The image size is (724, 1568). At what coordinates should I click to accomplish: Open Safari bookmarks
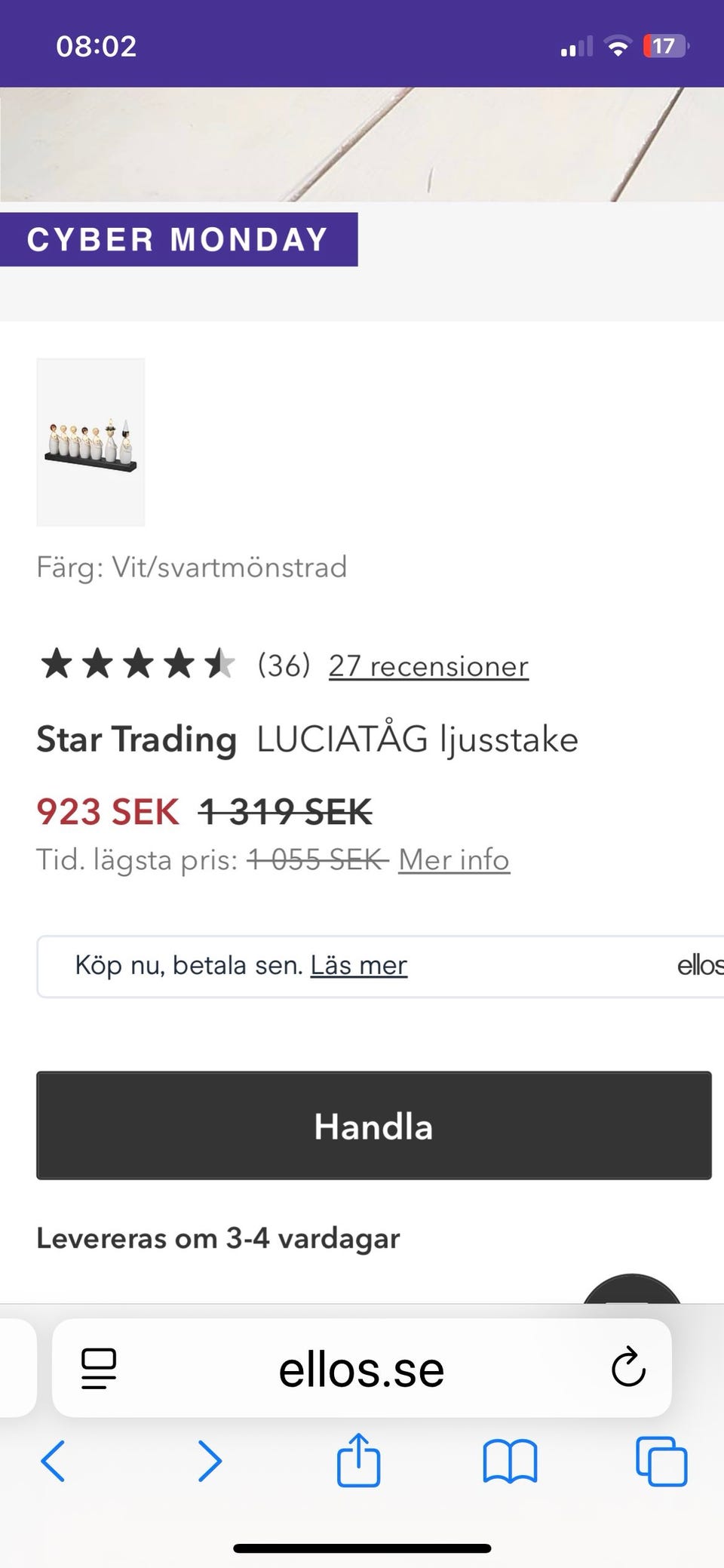510,1462
